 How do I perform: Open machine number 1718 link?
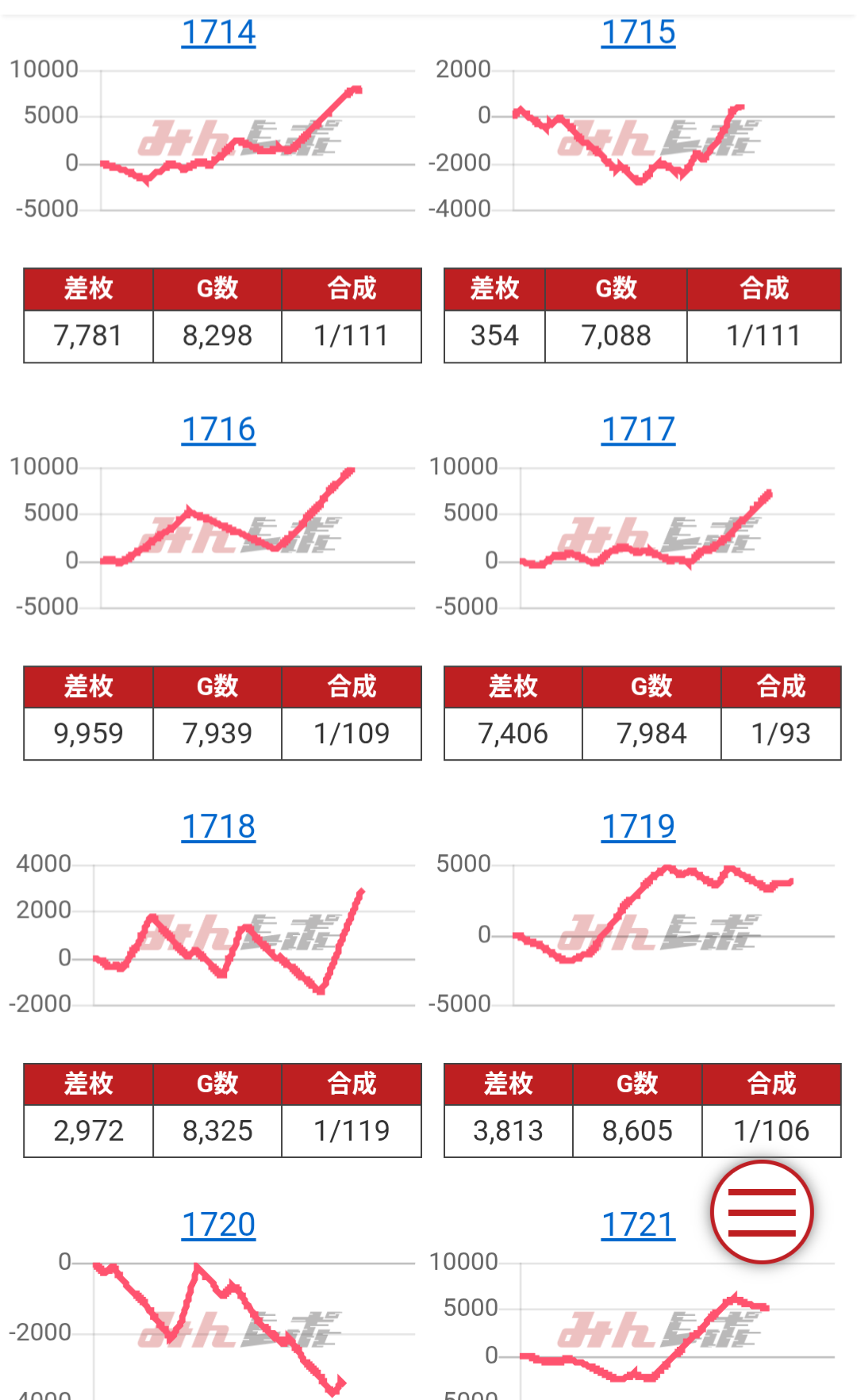[218, 827]
